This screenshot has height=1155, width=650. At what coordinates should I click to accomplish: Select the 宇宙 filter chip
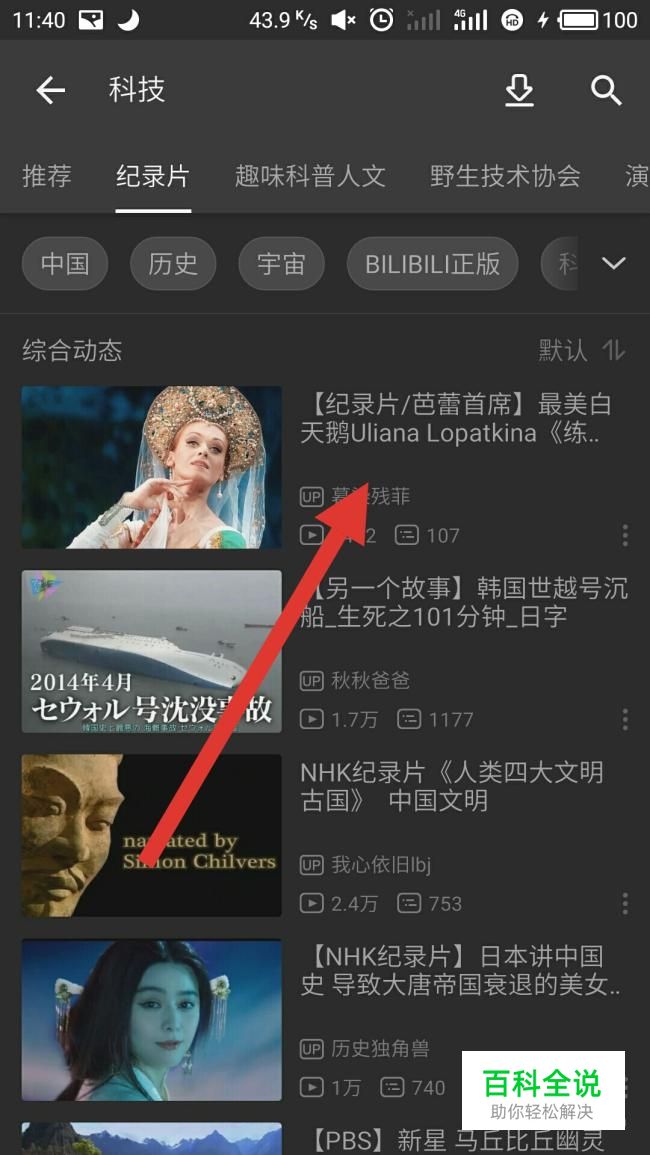tap(281, 264)
